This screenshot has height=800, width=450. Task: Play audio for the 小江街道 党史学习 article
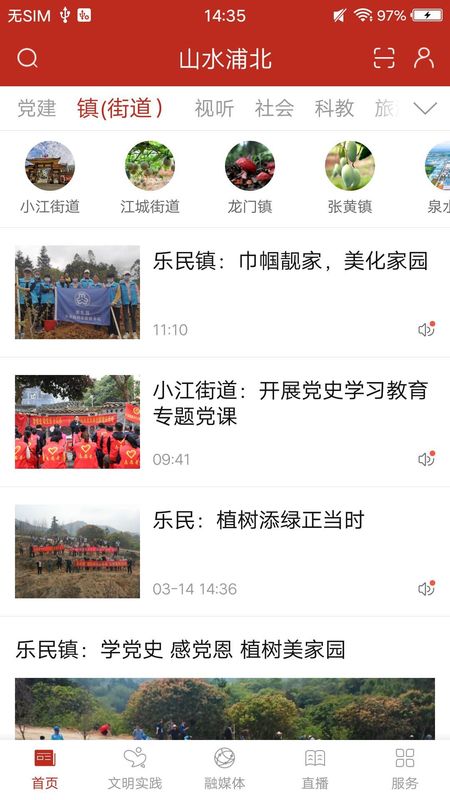click(x=426, y=459)
